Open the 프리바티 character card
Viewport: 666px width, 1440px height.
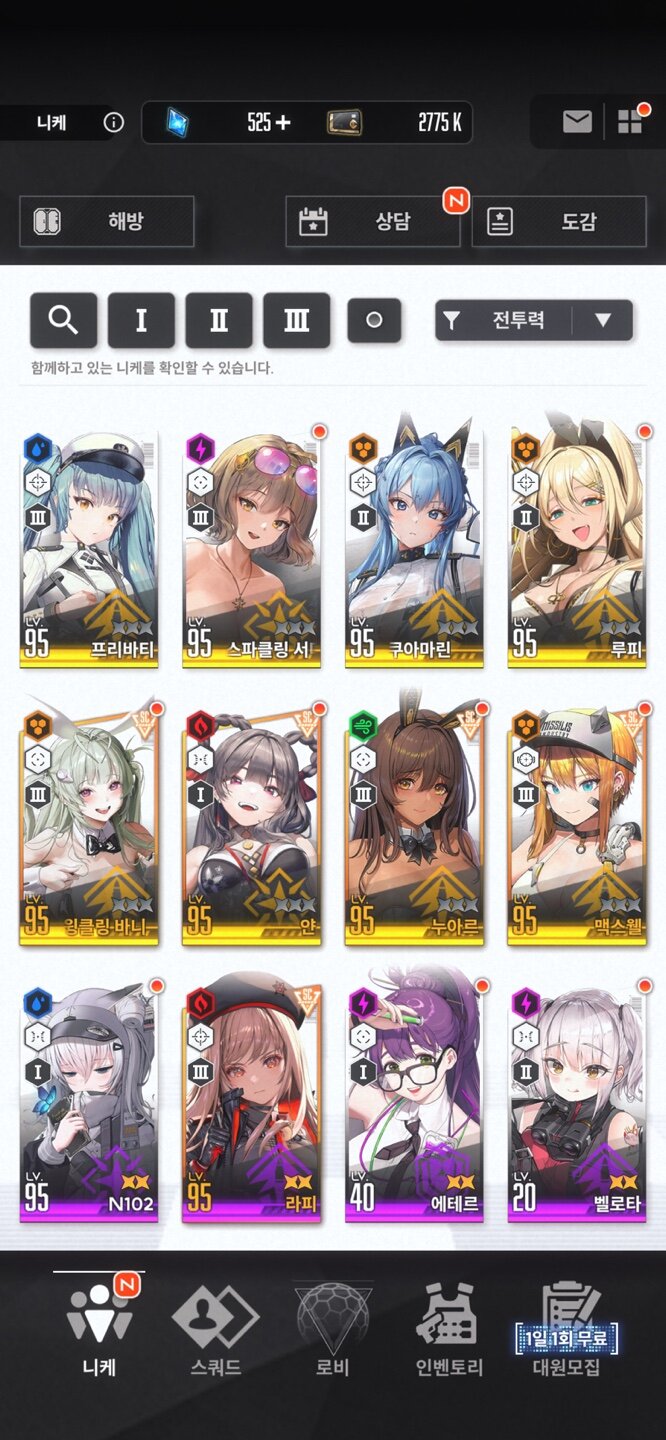click(89, 548)
